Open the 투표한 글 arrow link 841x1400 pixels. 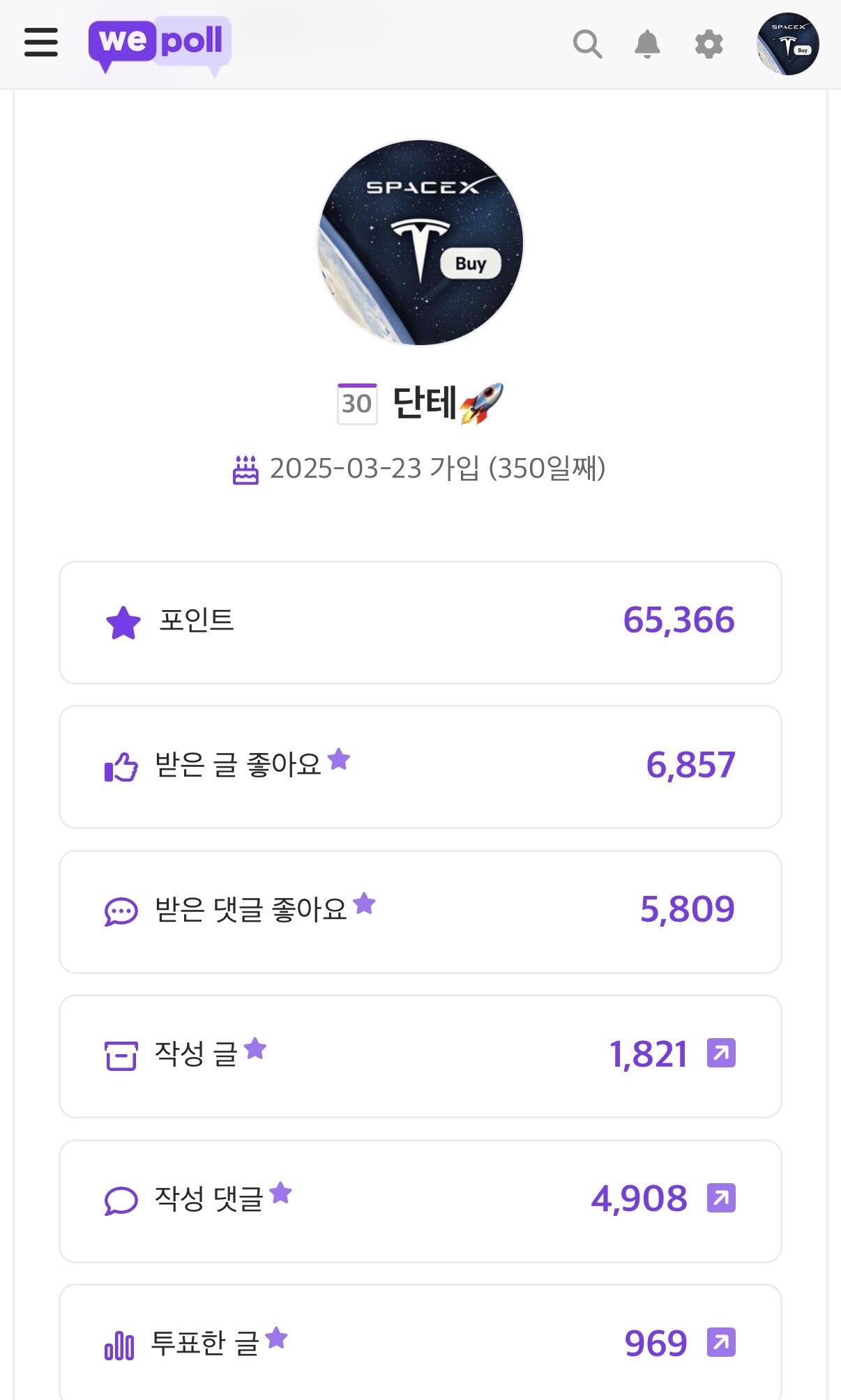(721, 1342)
